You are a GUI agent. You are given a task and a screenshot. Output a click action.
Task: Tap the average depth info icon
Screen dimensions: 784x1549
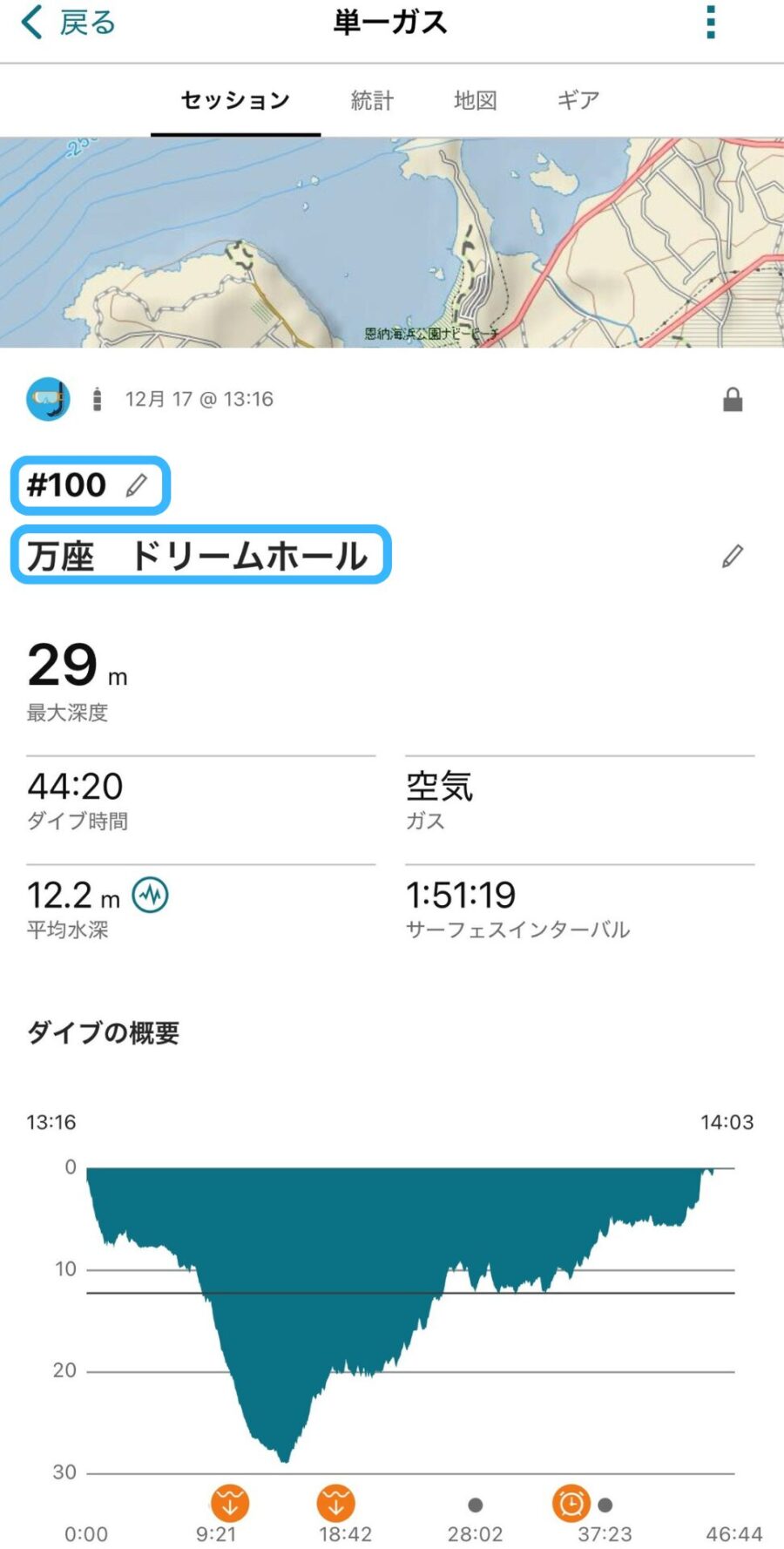click(150, 895)
